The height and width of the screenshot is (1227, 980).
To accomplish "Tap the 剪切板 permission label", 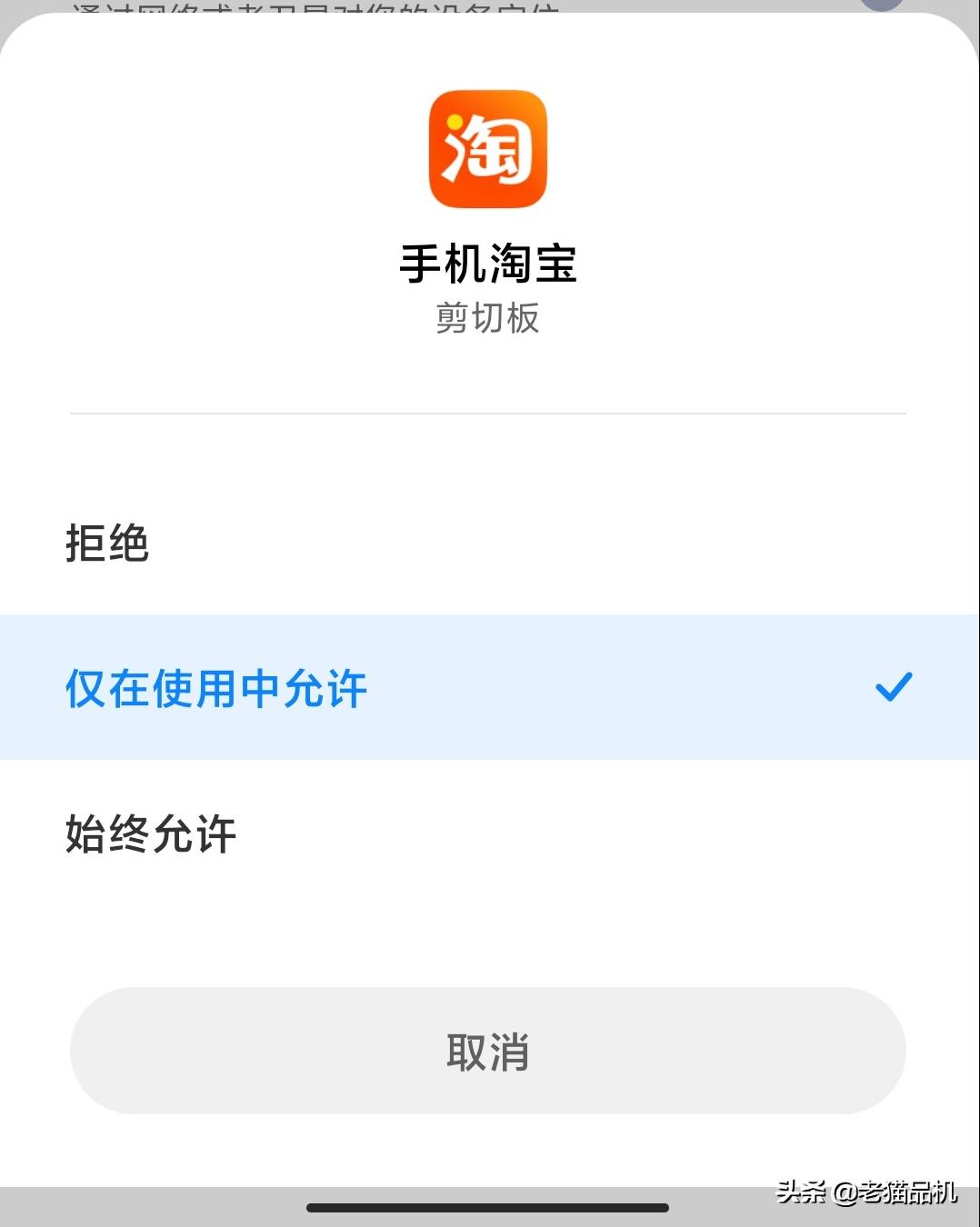I will (489, 320).
